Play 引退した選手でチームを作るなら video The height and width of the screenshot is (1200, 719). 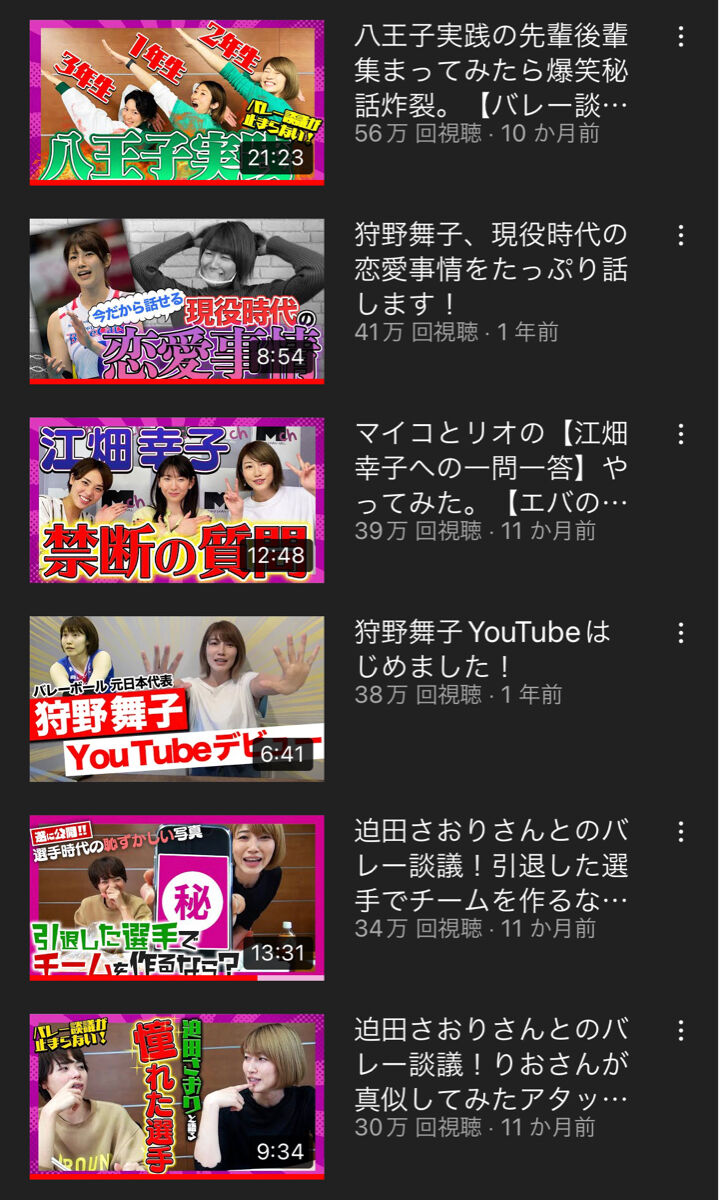coord(177,897)
